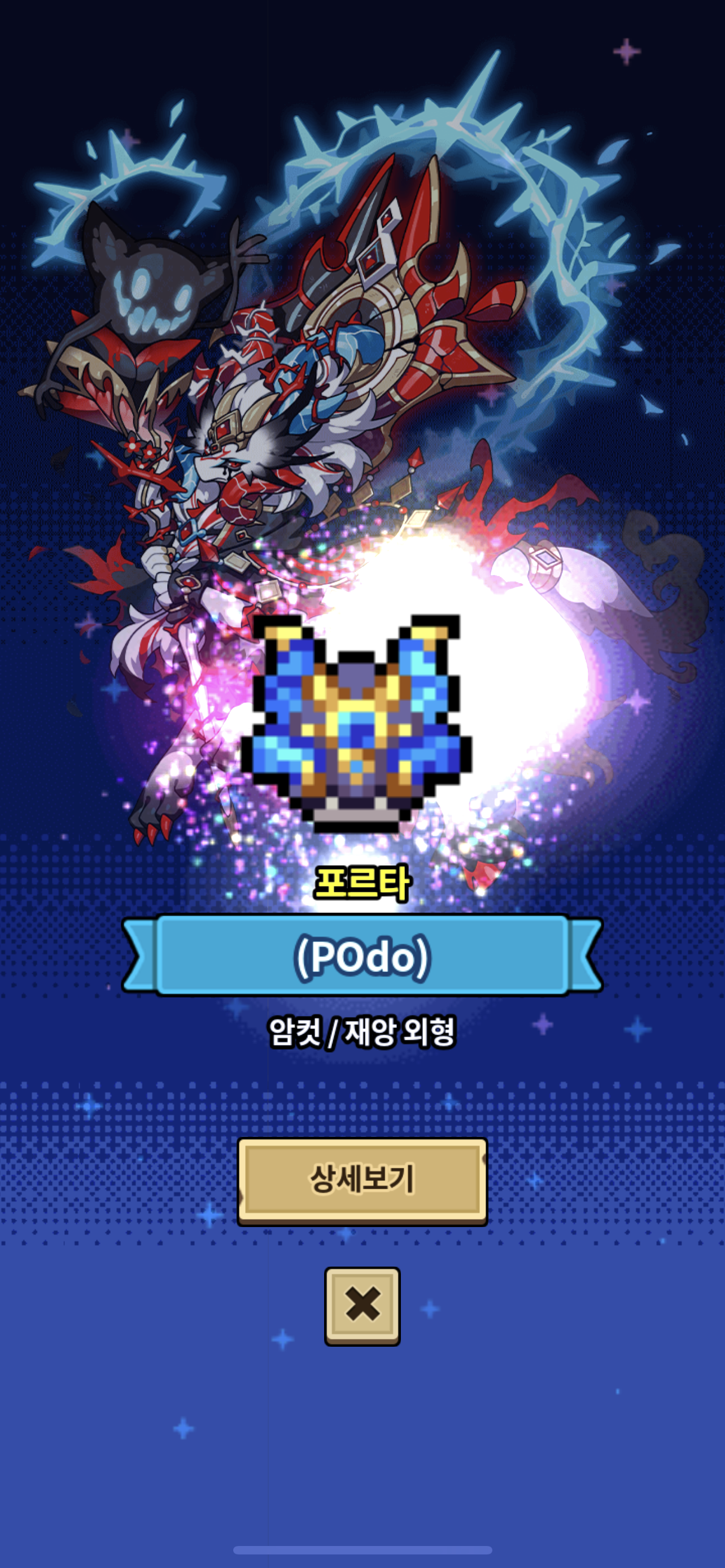The image size is (725, 1568).
Task: Close the reward popup with X
Action: [362, 1306]
